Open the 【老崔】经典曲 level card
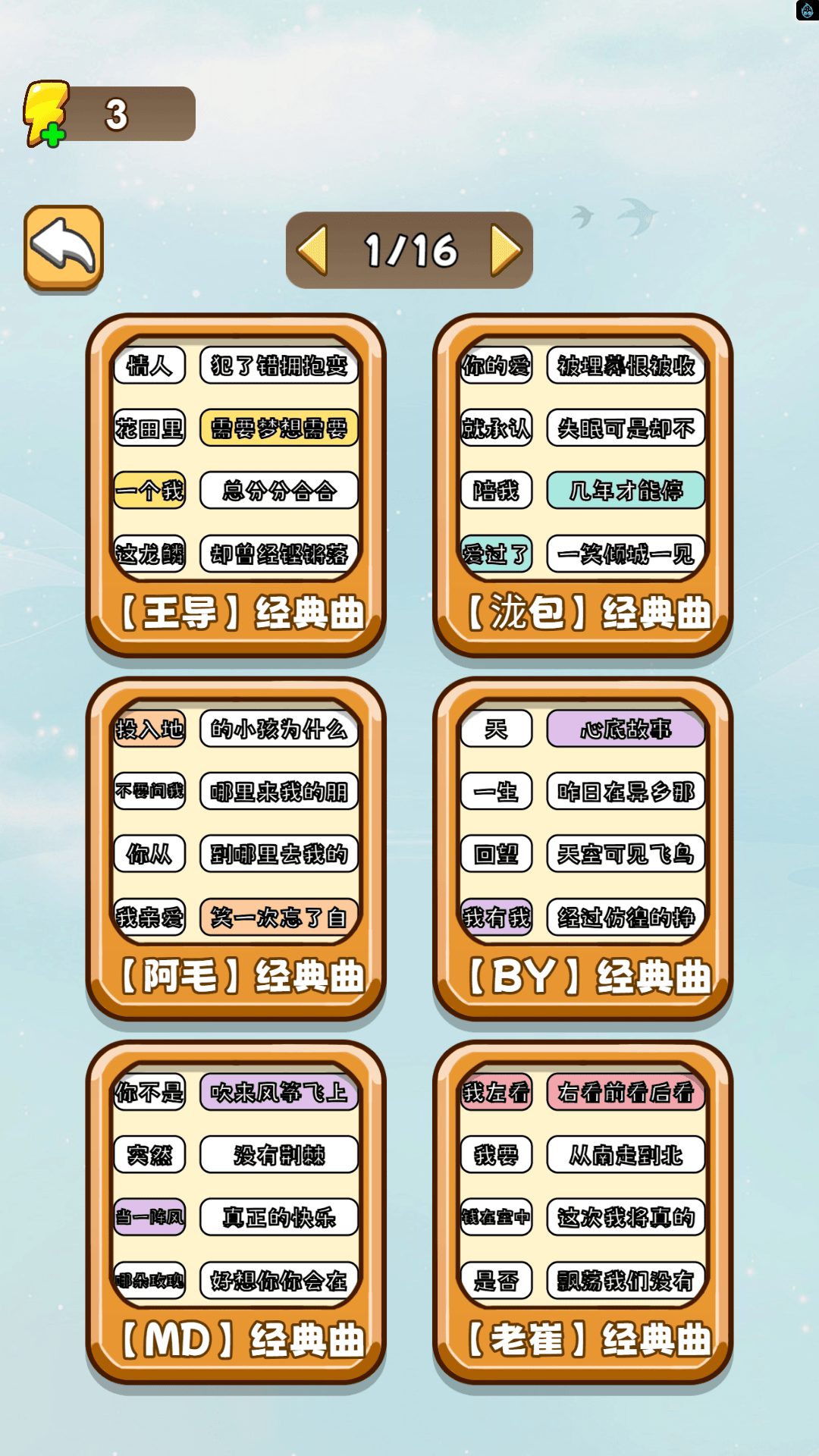 [582, 1213]
